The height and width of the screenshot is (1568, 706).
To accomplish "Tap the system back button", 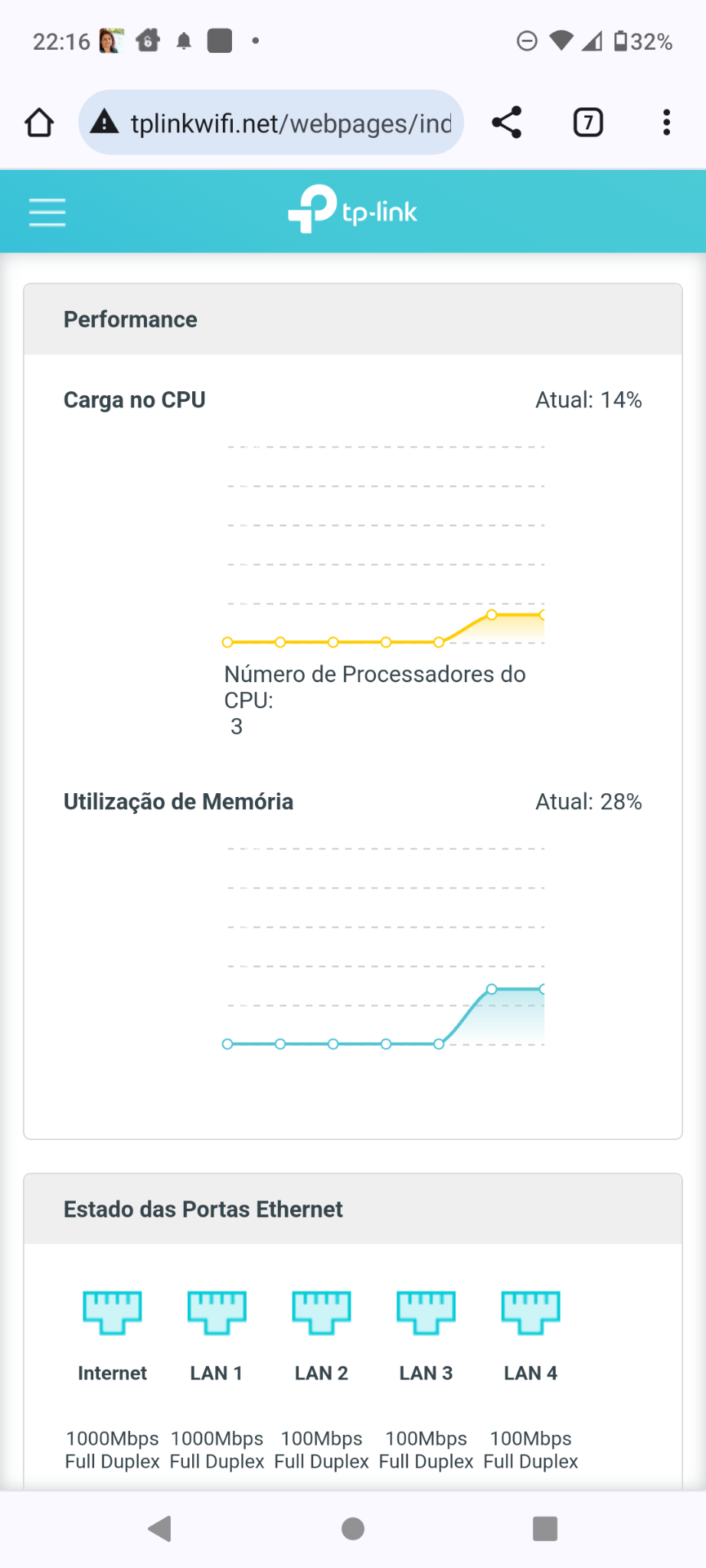I will click(x=159, y=1529).
